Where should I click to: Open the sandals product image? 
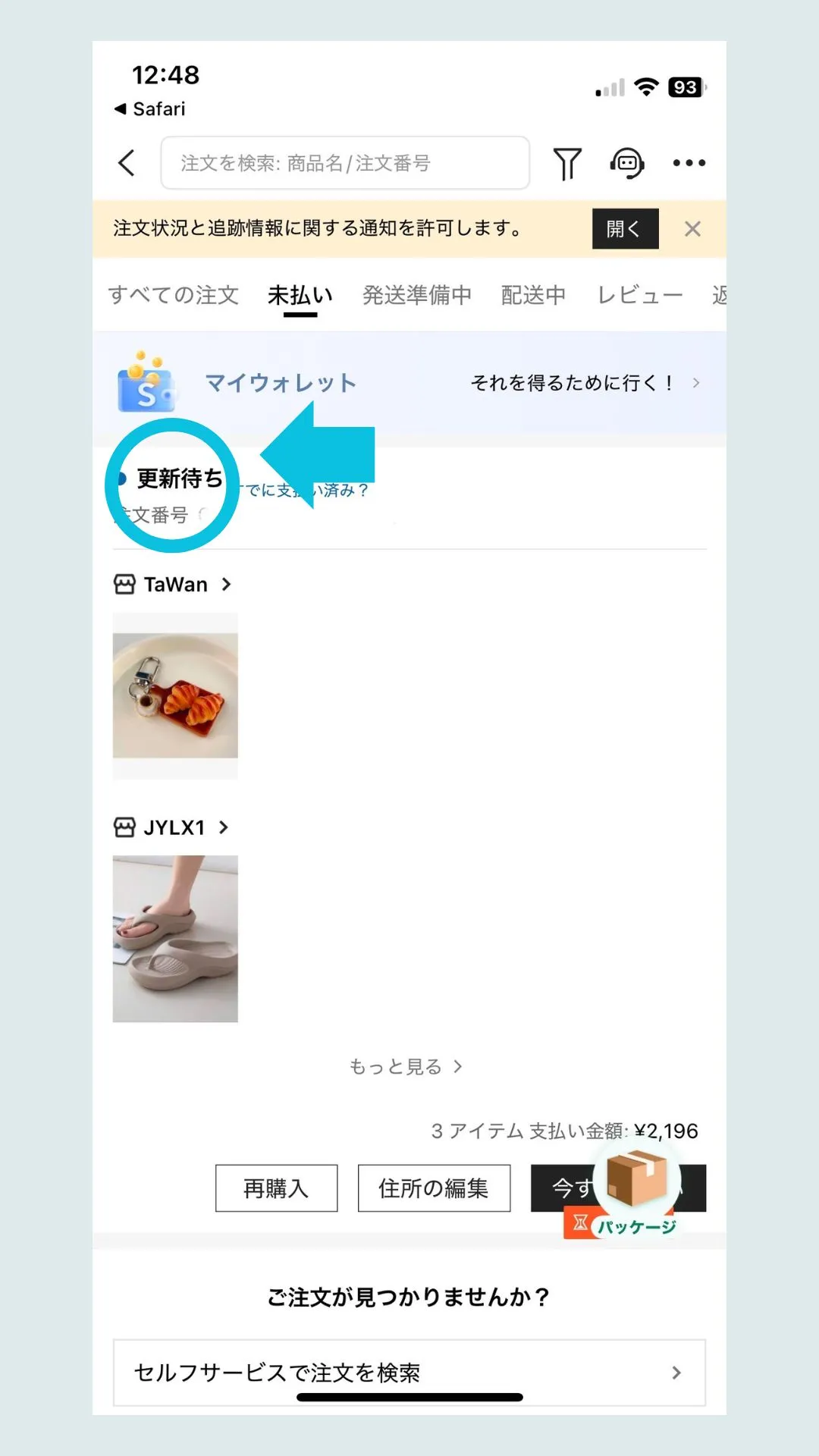pos(175,939)
